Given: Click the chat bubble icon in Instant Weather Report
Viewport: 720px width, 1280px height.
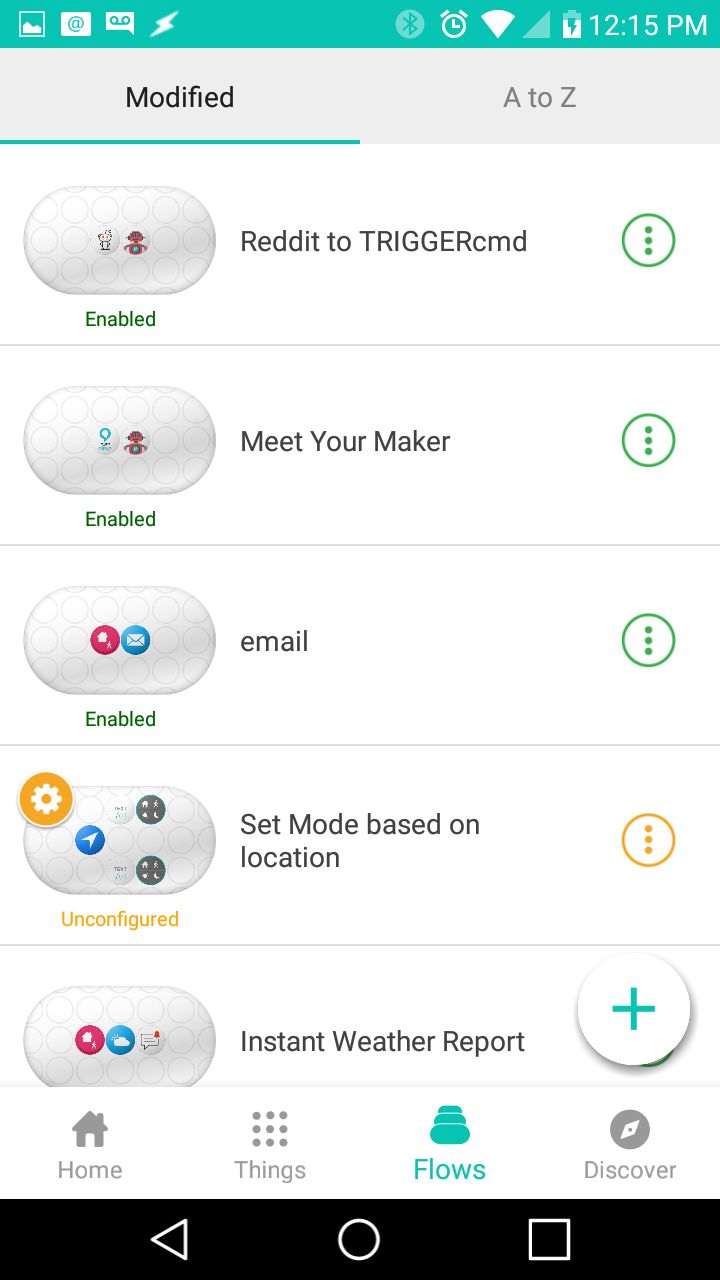Looking at the screenshot, I should pyautogui.click(x=150, y=1039).
